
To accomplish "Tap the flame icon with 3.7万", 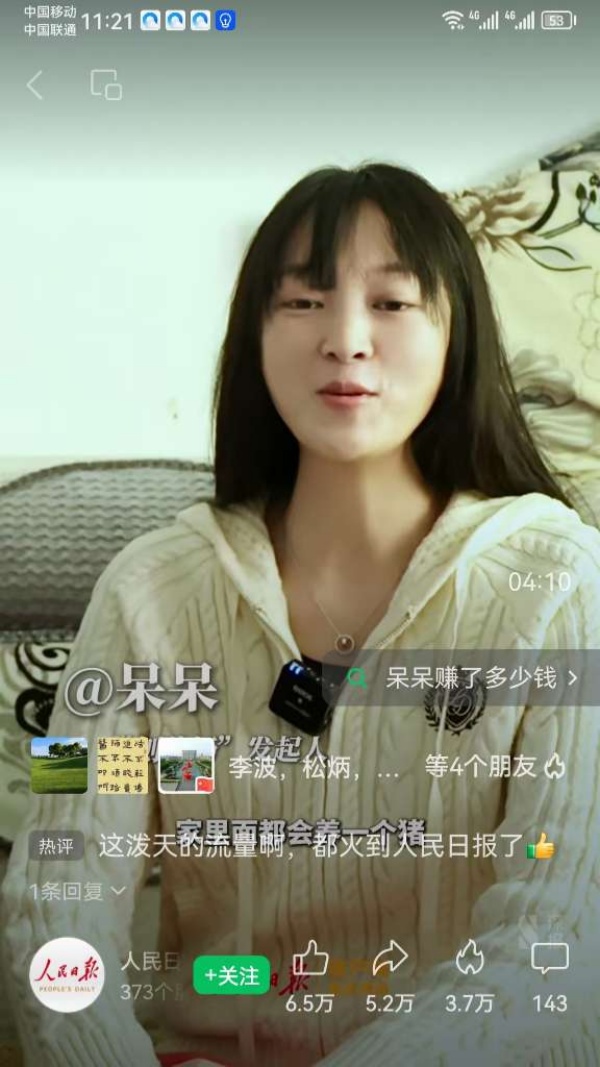I will click(469, 960).
